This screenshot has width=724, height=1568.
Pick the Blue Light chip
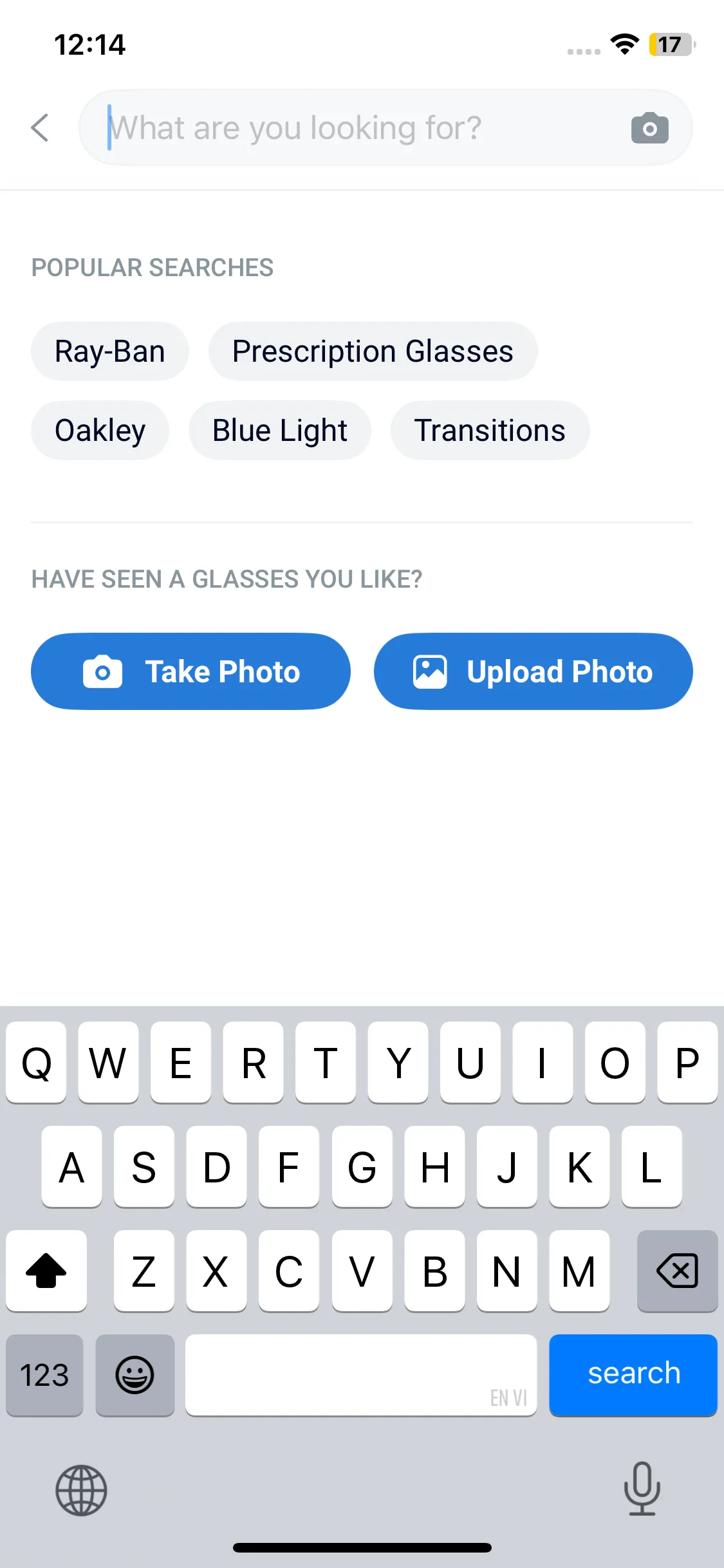click(280, 431)
